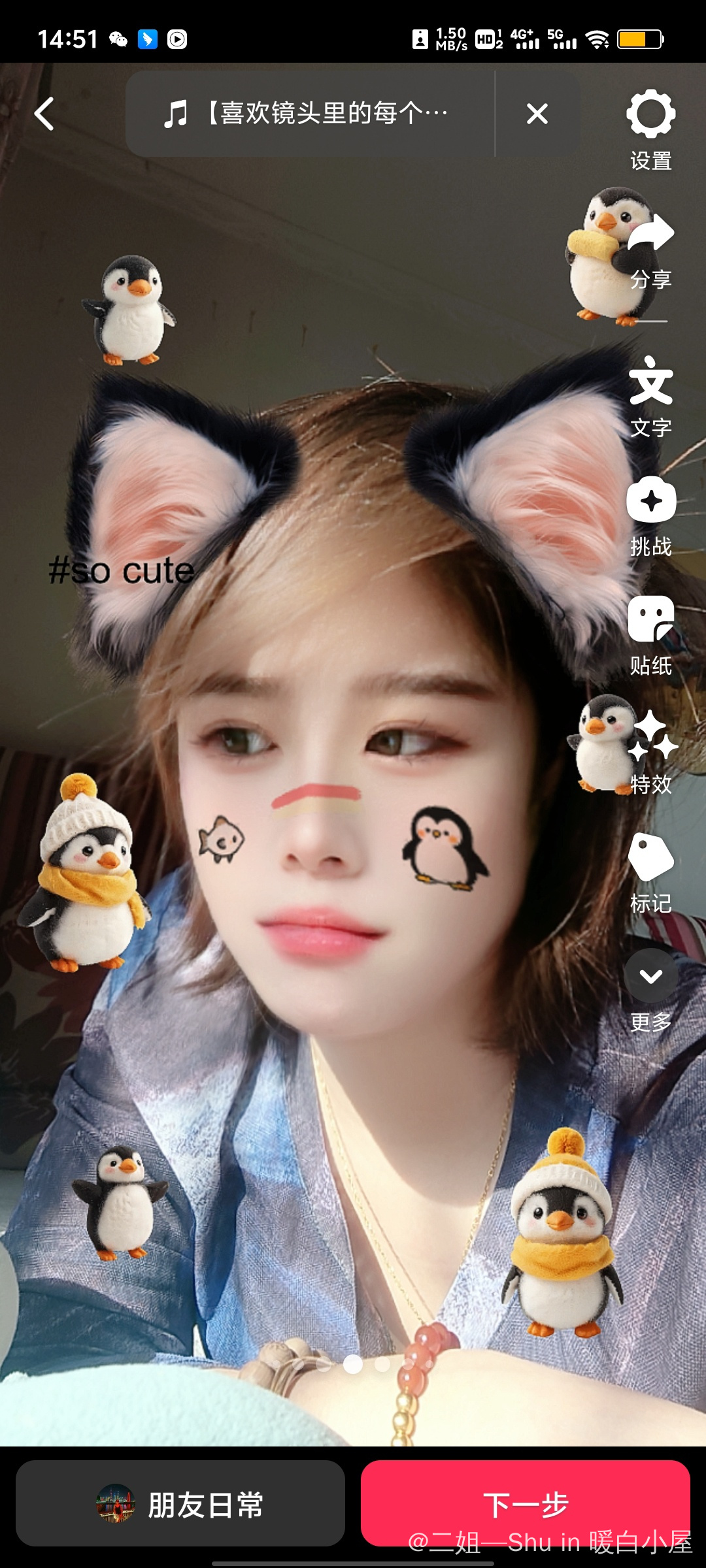Tap the 标记 tag tool
The image size is (706, 1568).
click(650, 872)
